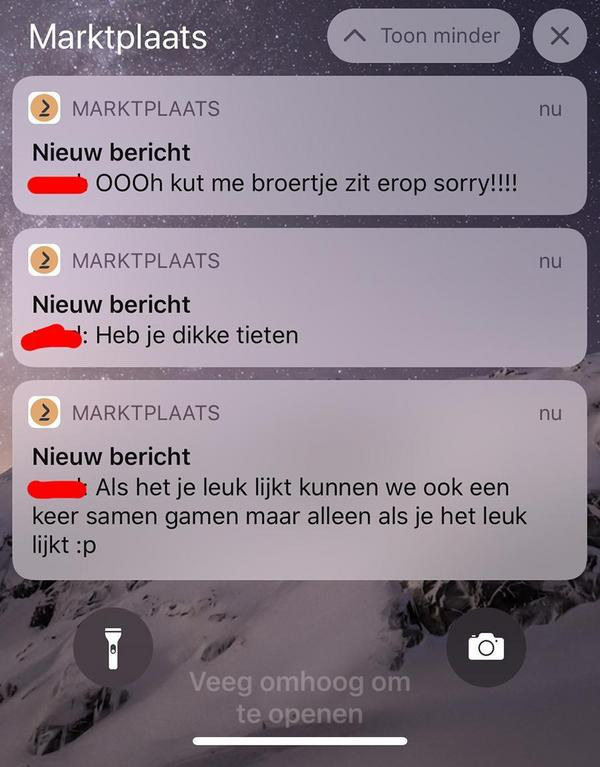600x767 pixels.
Task: Turn on the flashlight
Action: pyautogui.click(x=113, y=647)
